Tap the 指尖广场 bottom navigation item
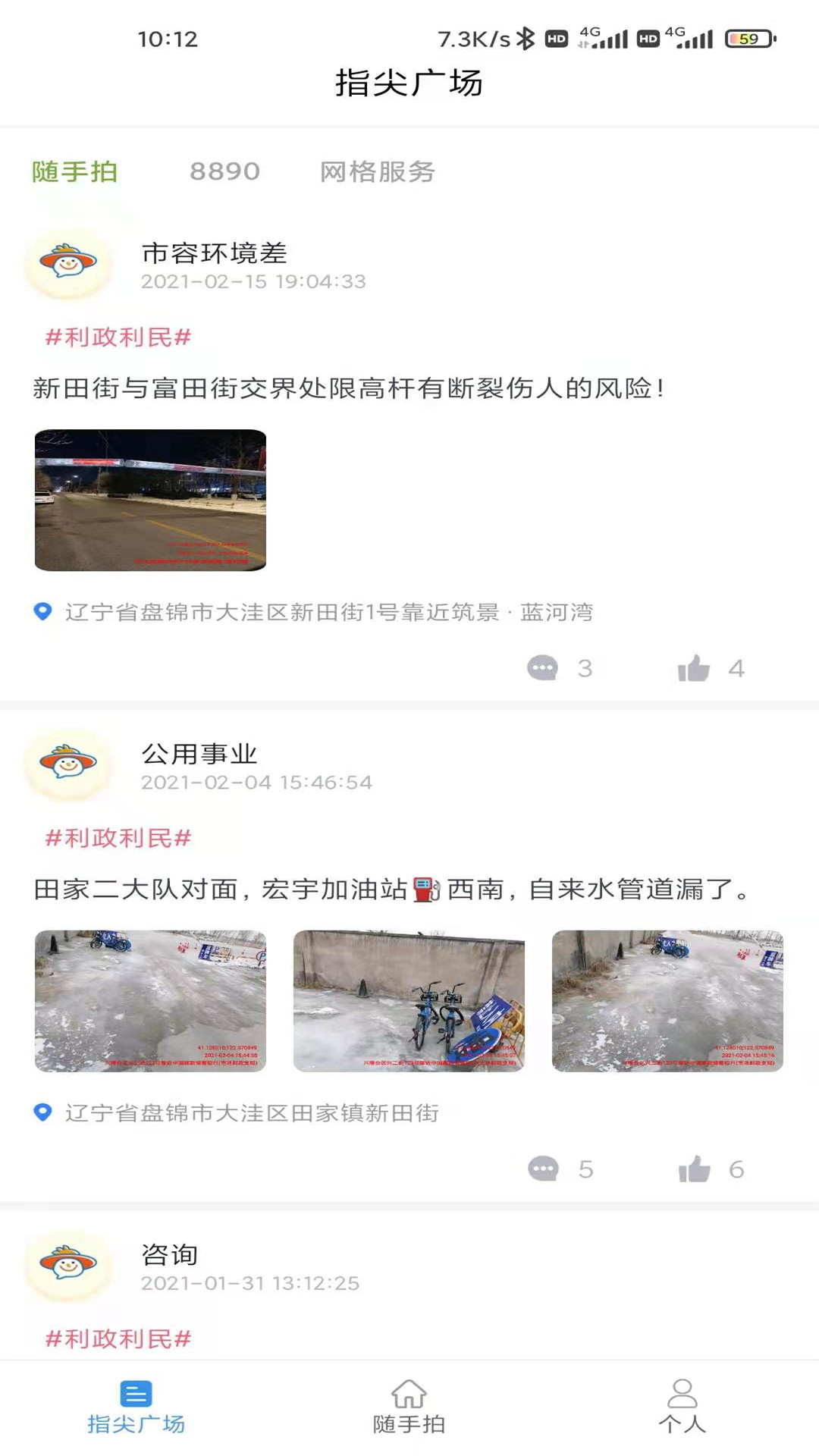 click(136, 1407)
